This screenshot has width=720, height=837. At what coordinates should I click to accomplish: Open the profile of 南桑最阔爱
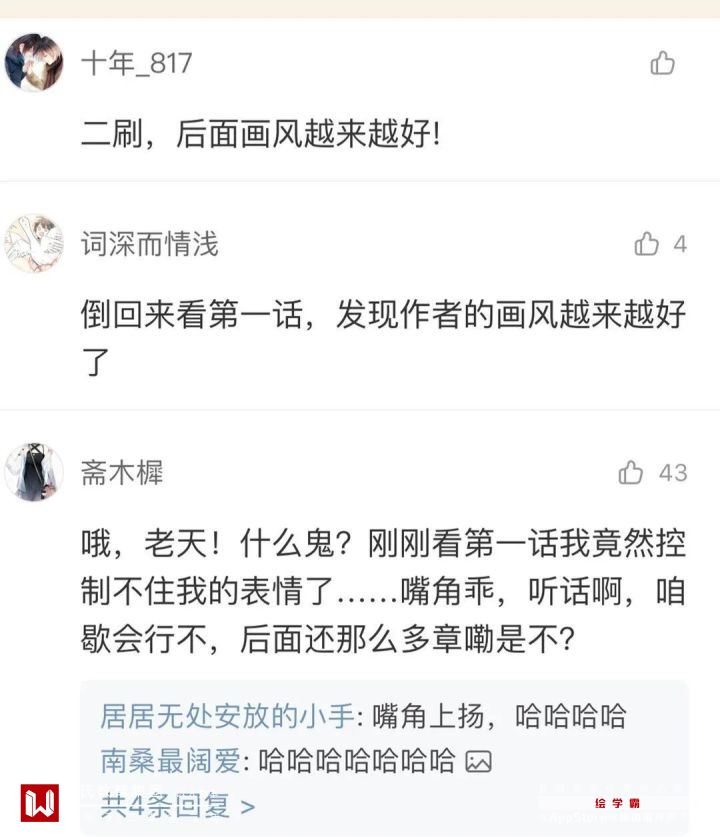170,761
